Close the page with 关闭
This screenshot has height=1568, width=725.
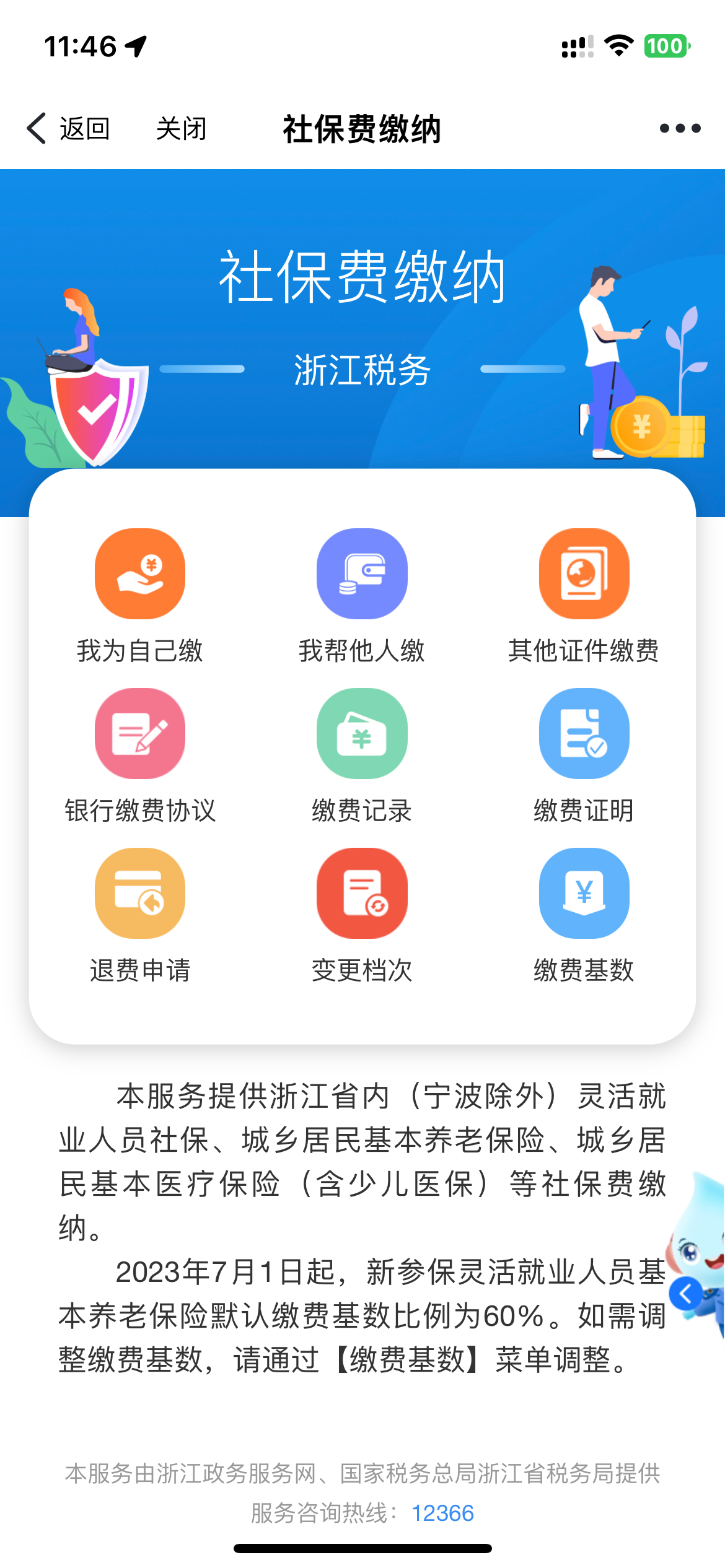point(181,129)
